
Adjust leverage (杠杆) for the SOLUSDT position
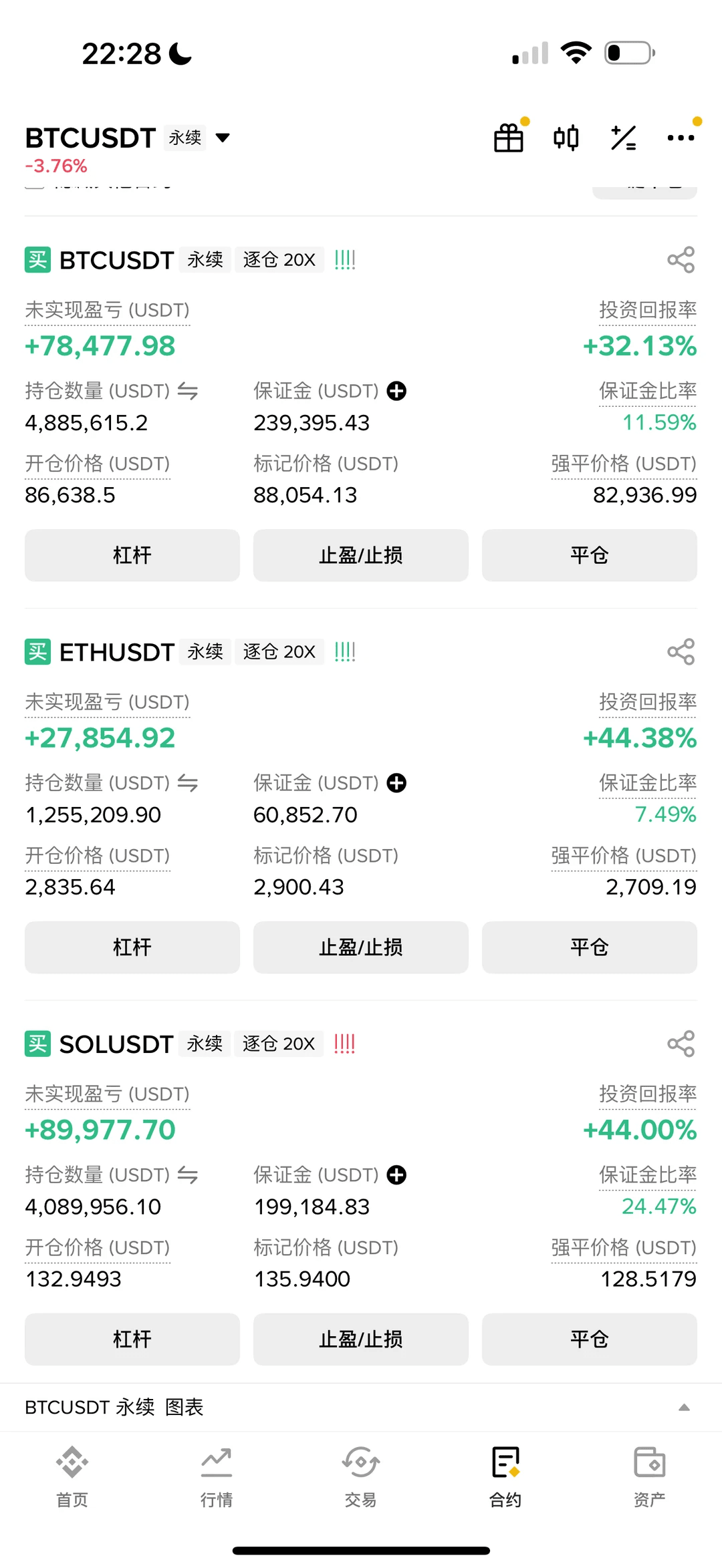pyautogui.click(x=132, y=1340)
